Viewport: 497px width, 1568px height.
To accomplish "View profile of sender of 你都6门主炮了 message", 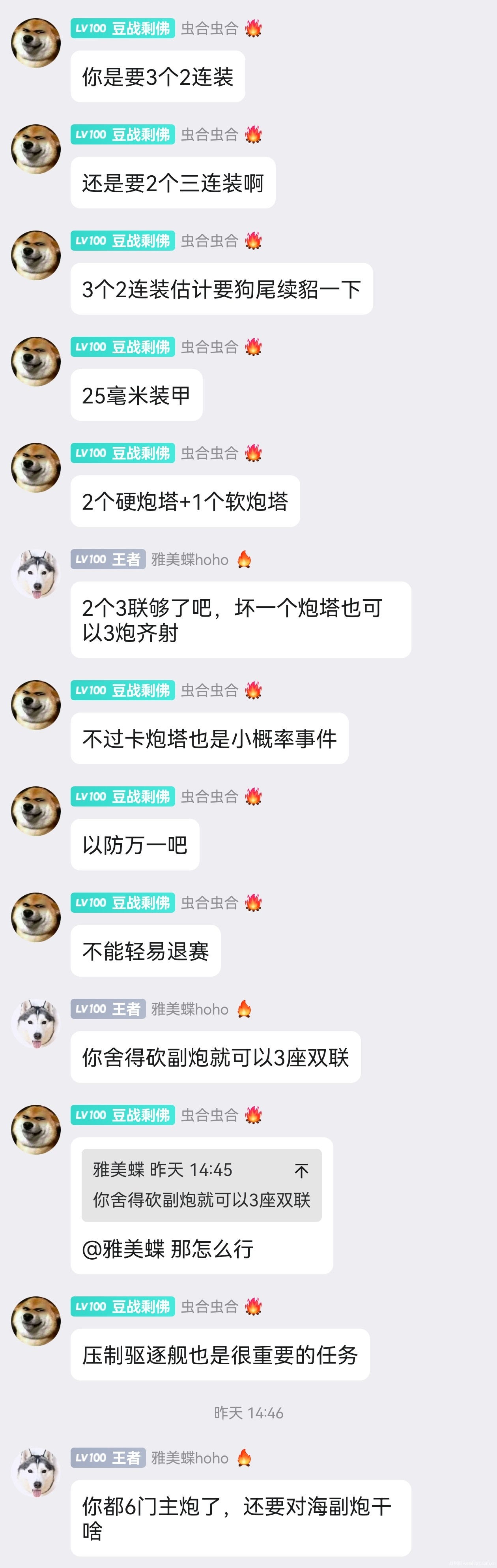I will point(36,1472).
